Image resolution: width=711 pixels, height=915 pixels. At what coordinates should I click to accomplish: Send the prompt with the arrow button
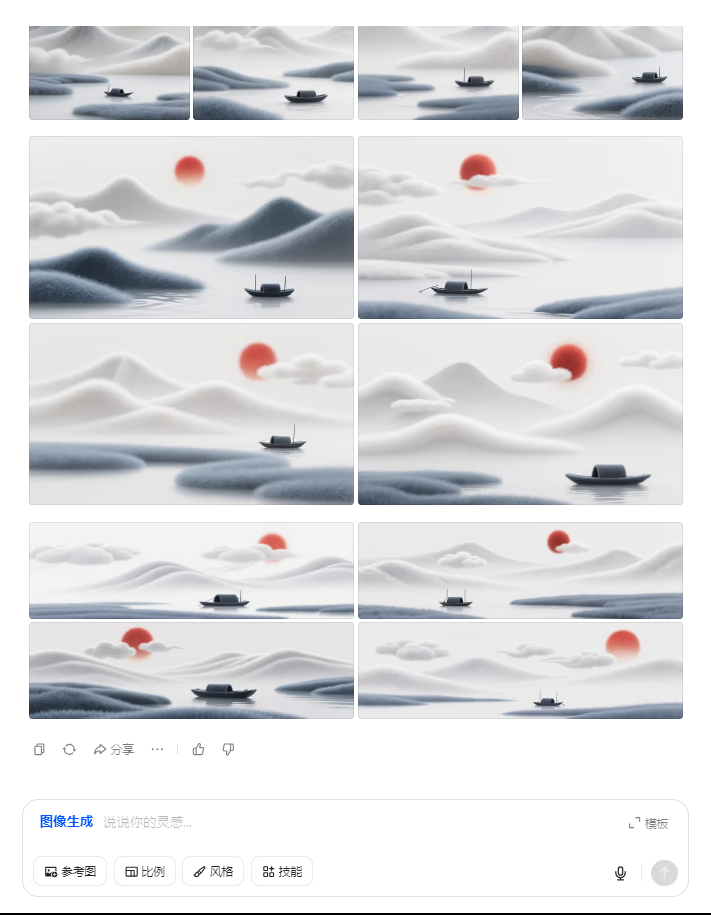pos(664,873)
